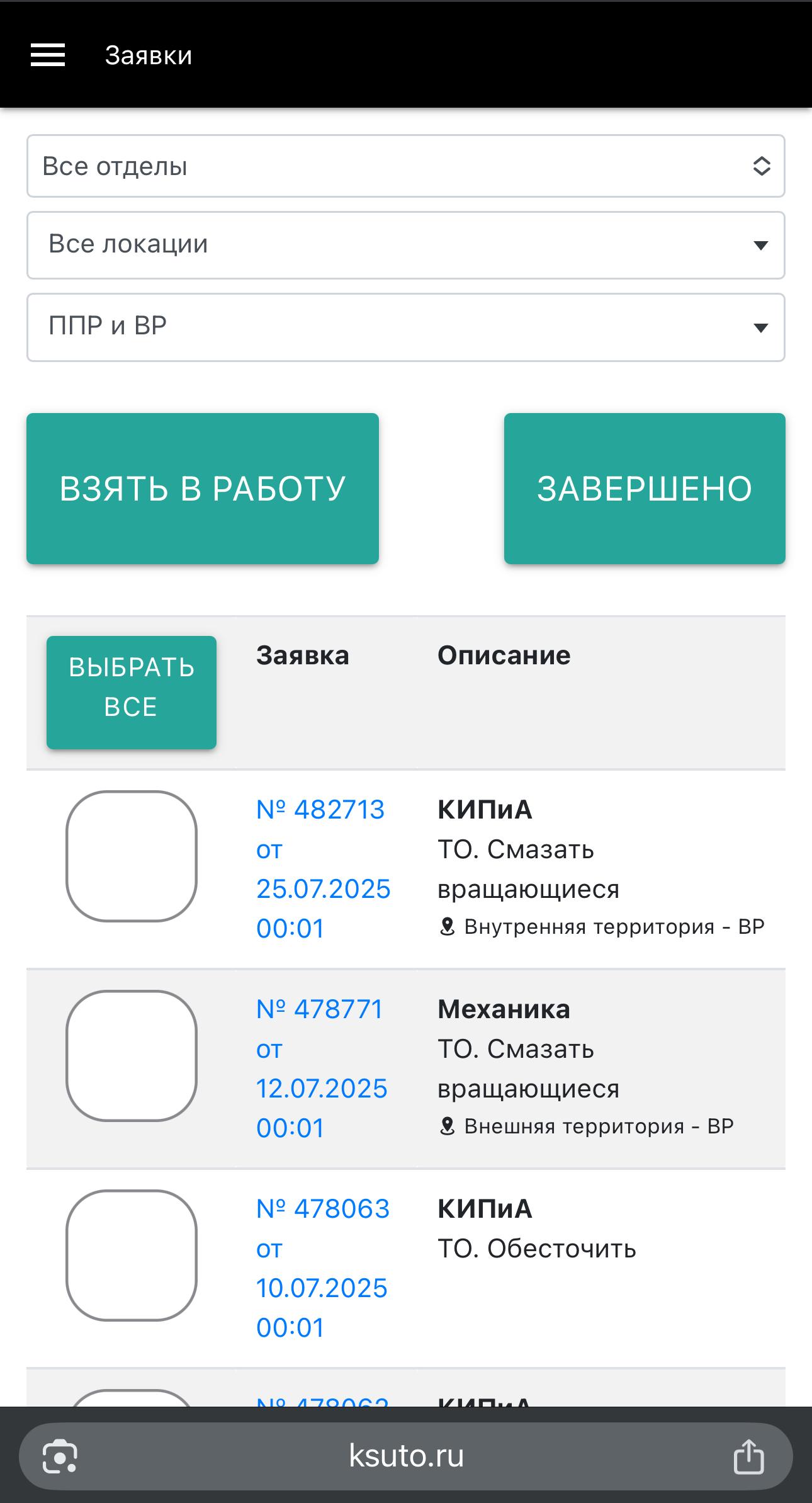Expand the Все отделы dropdown

click(405, 166)
